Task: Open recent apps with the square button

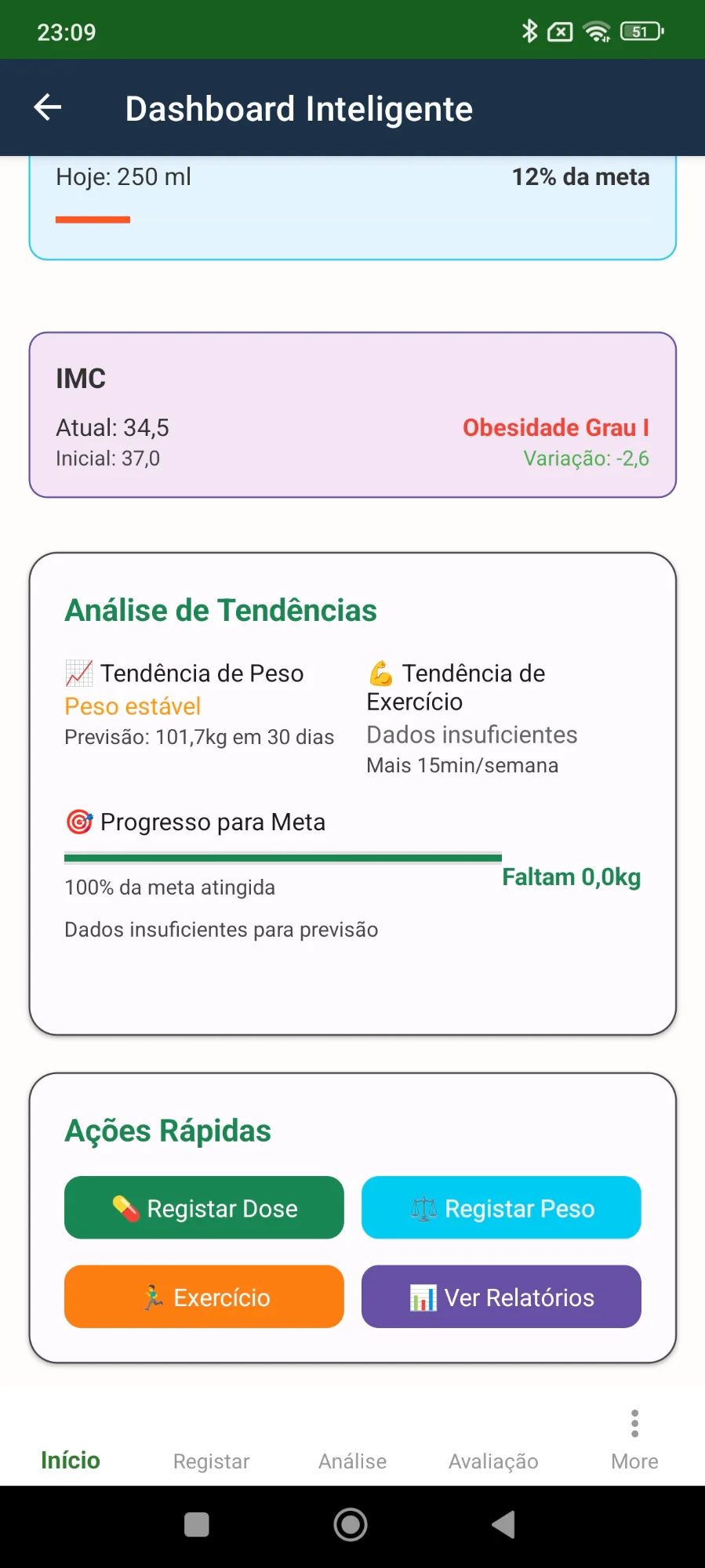Action: click(197, 1525)
